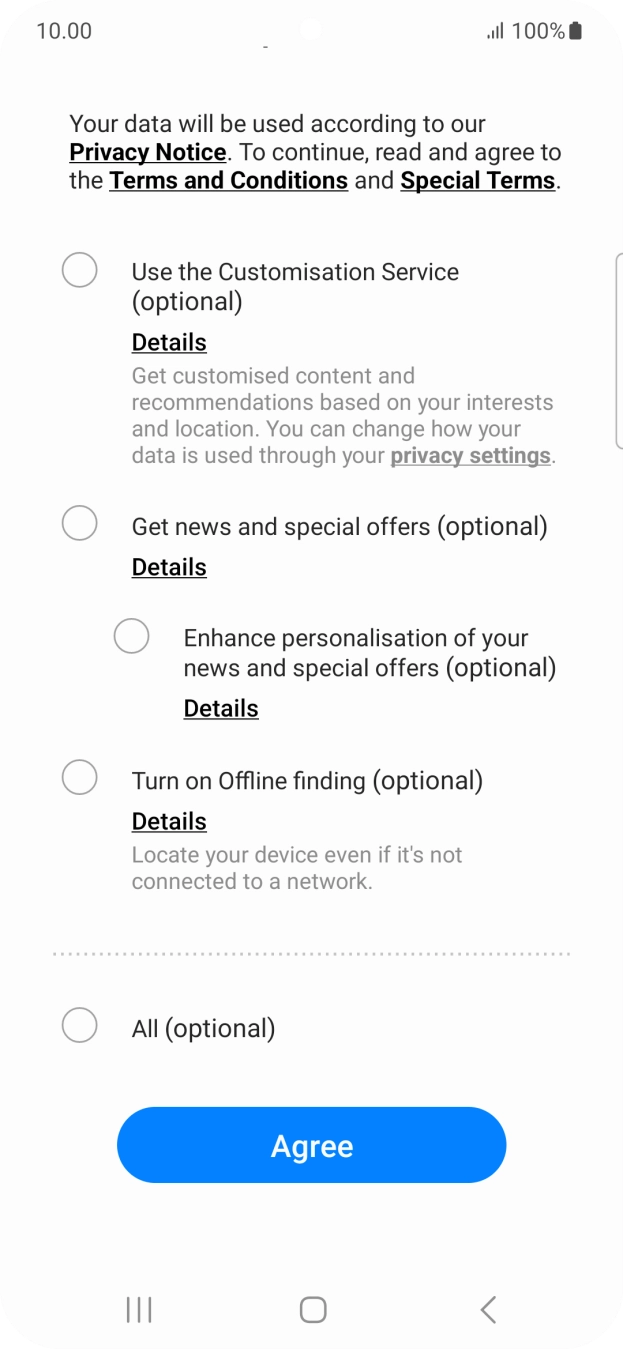Viewport: 623px width, 1349px height.
Task: Go back using the navigation bar
Action: [x=488, y=1309]
